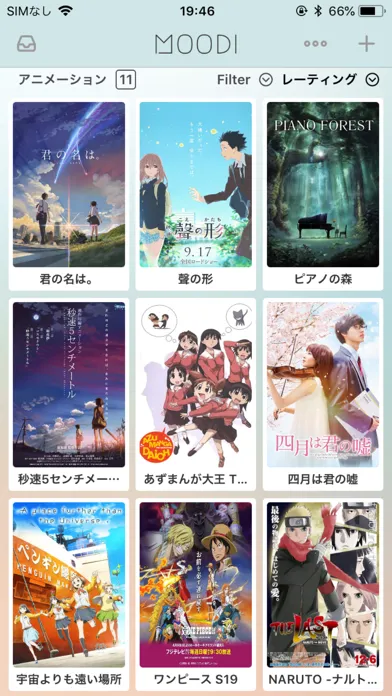Add a new item with the plus icon
Image resolution: width=392 pixels, height=696 pixels.
[367, 44]
